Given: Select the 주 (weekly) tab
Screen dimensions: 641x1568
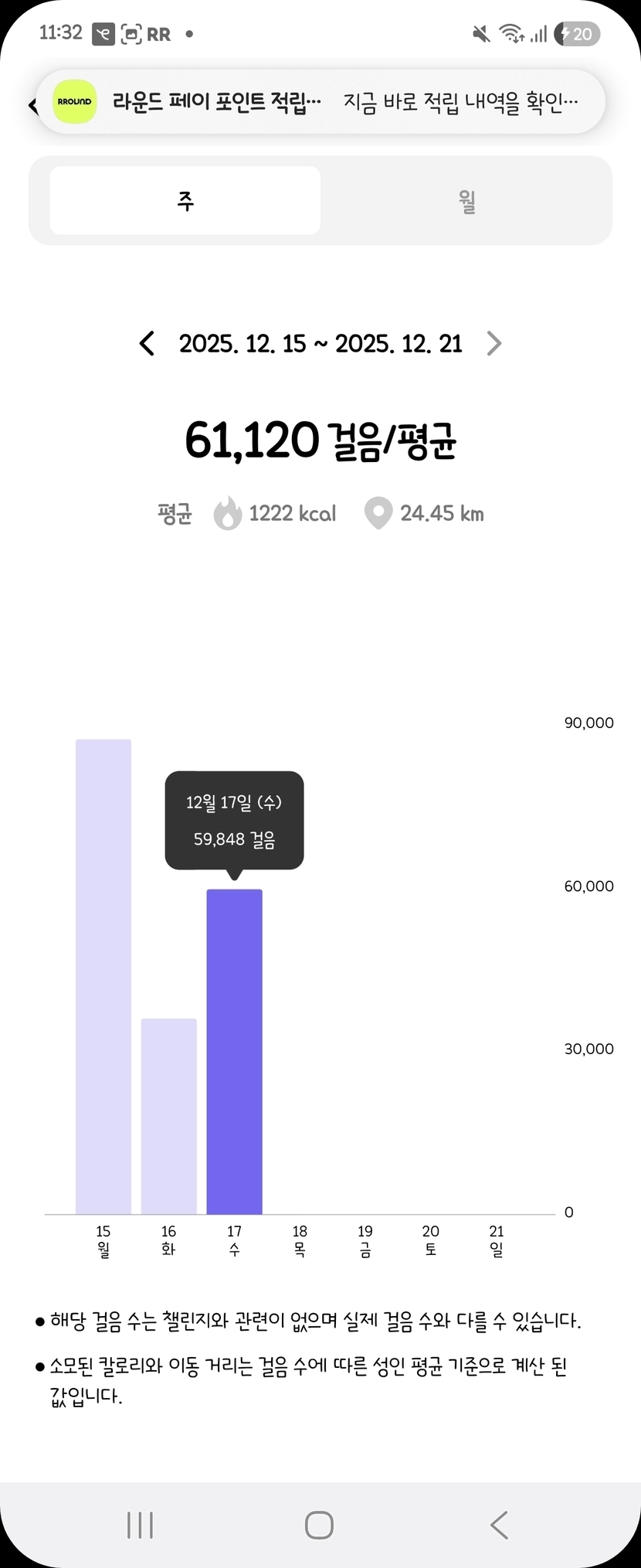Looking at the screenshot, I should coord(185,201).
